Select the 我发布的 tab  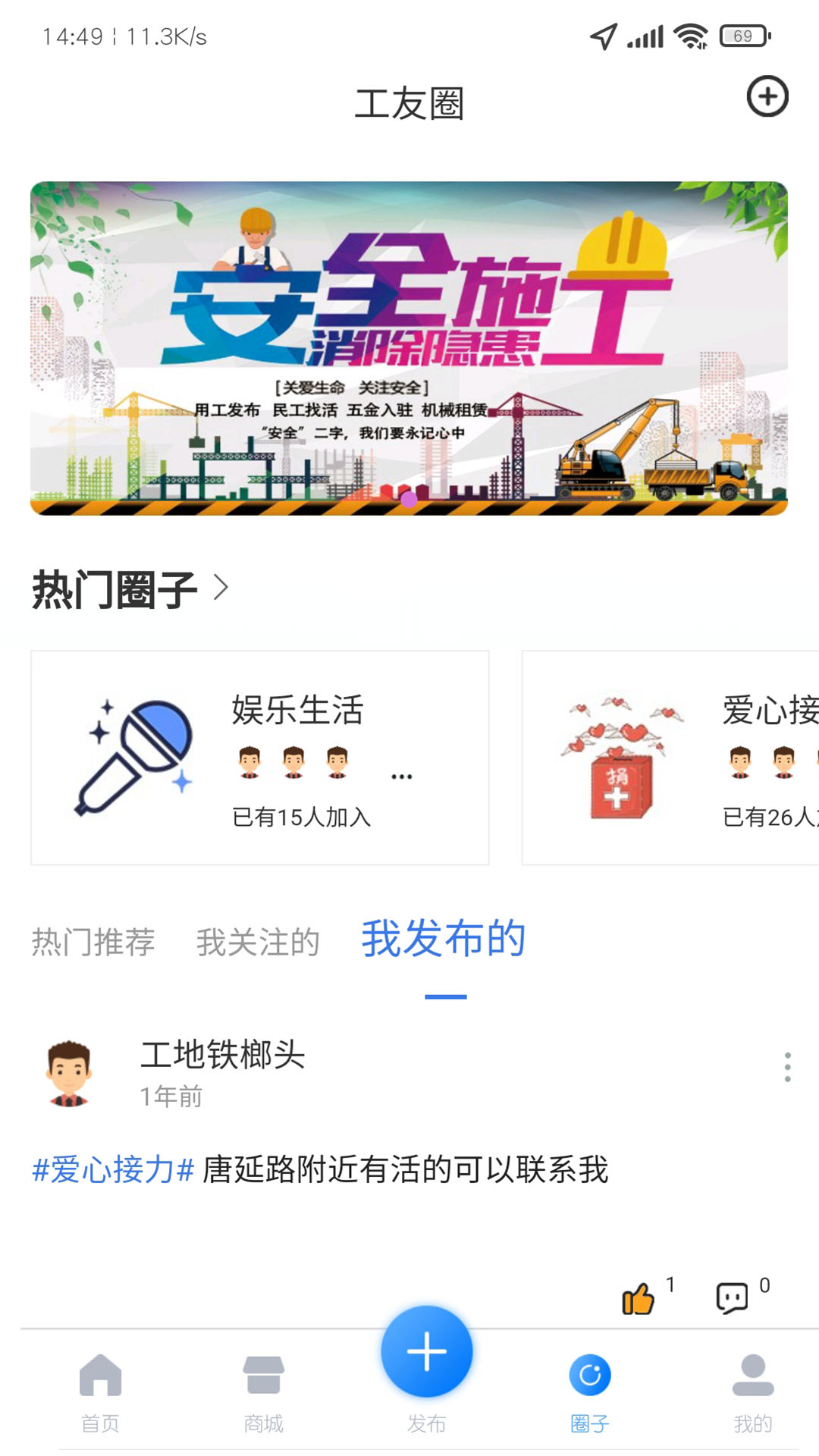[x=444, y=940]
